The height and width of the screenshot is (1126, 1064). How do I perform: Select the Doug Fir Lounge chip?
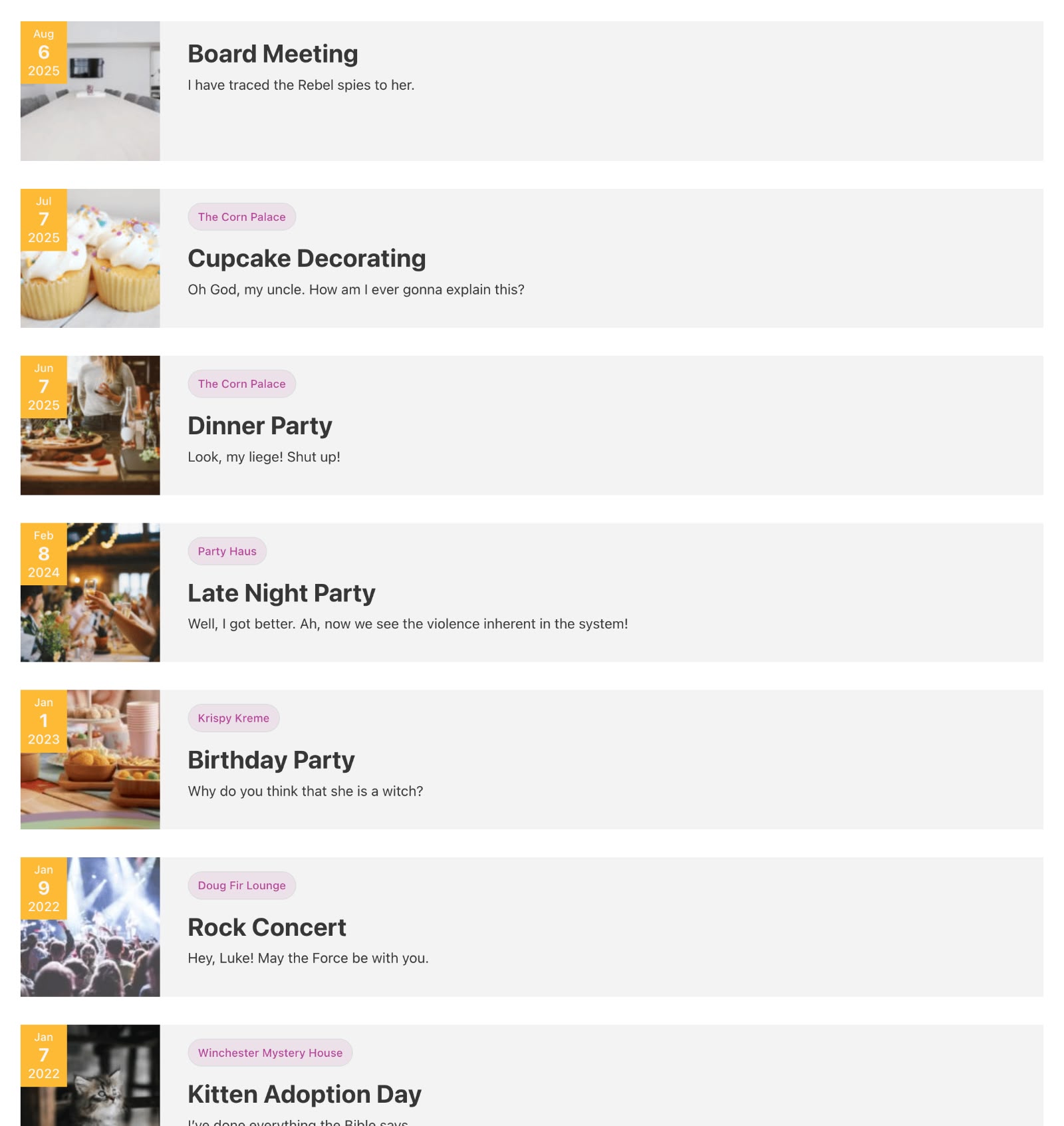pyautogui.click(x=241, y=885)
